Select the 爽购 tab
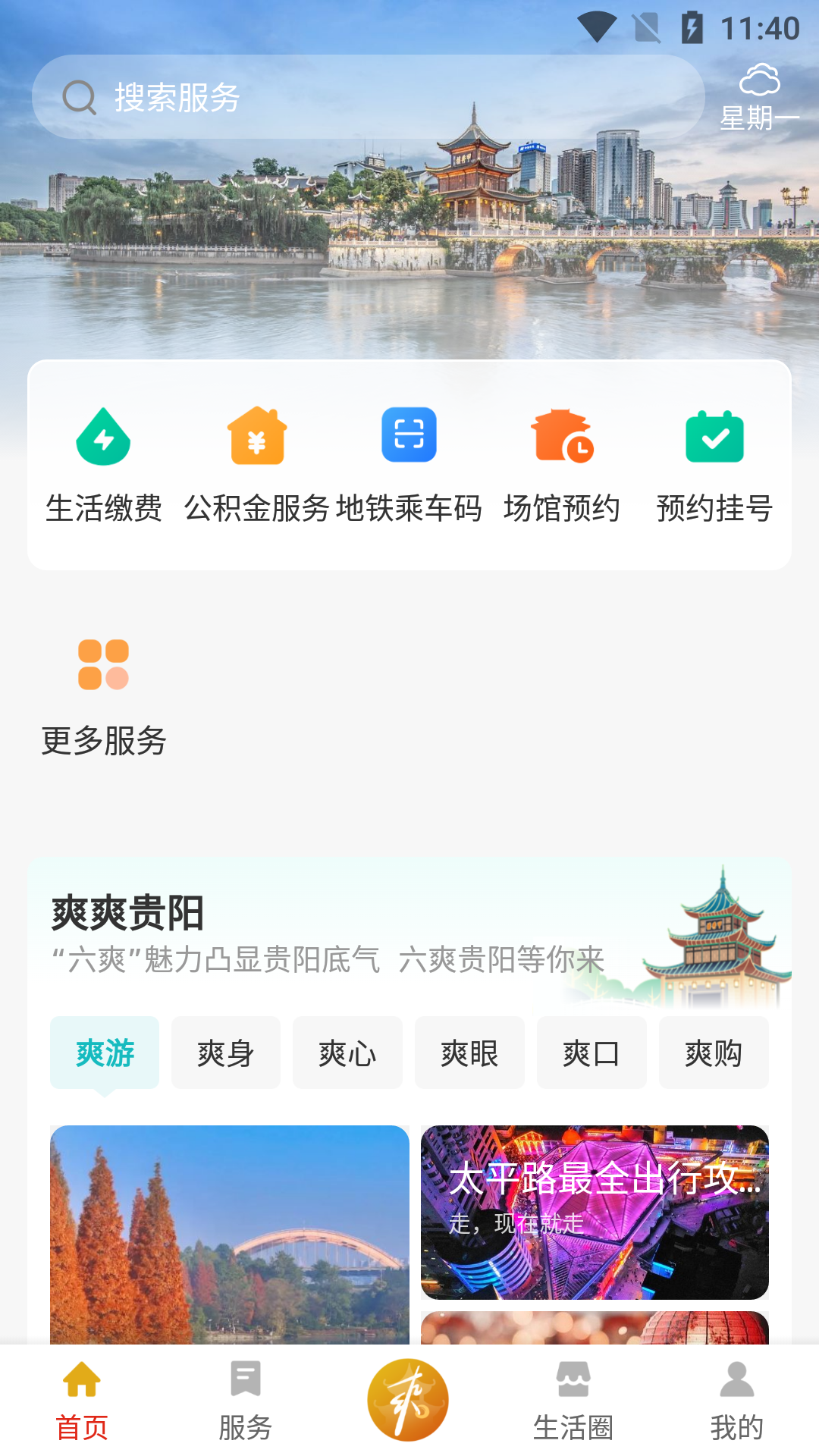Viewport: 819px width, 1456px height. pos(714,1053)
